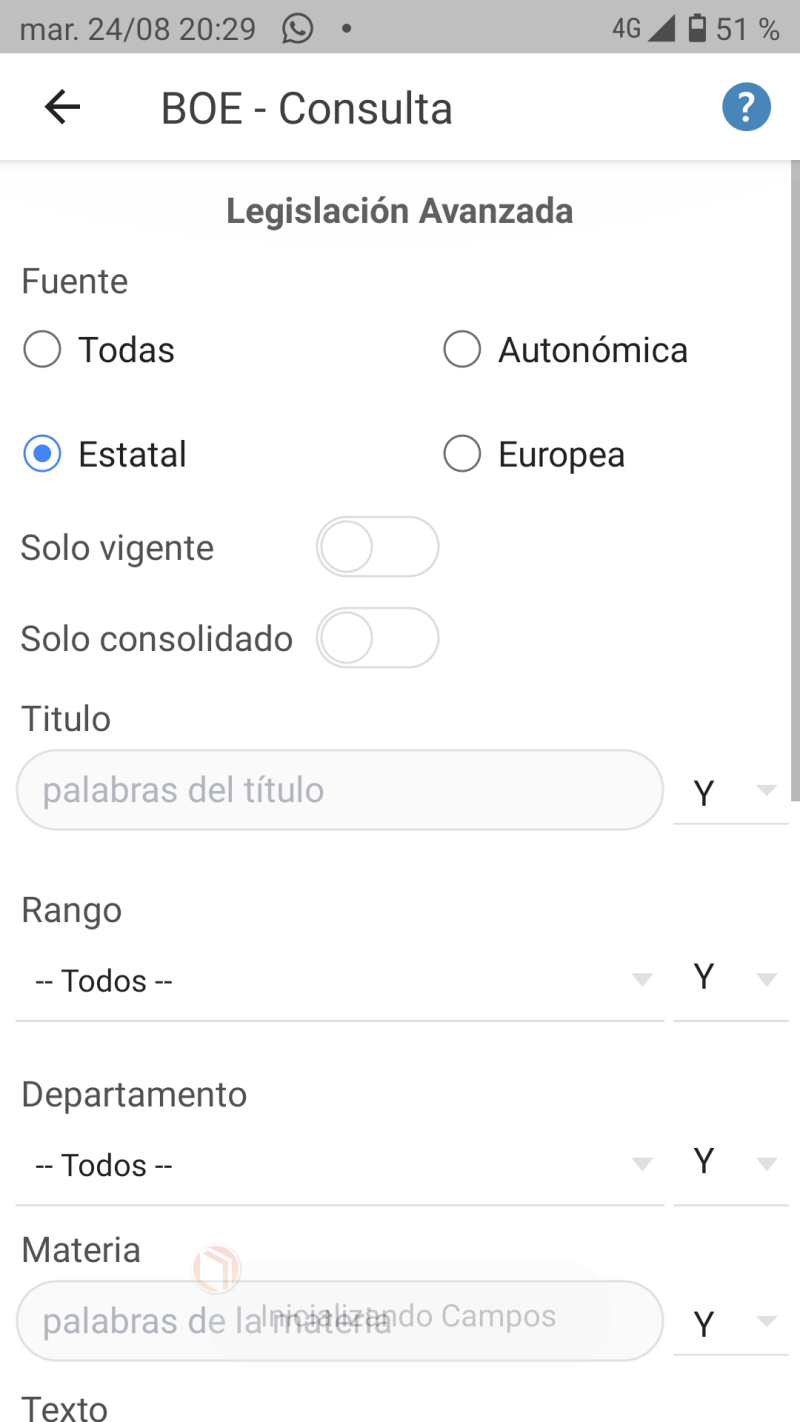The height and width of the screenshot is (1422, 800).
Task: Open the Y operator dropdown beside Titulo
Action: pyautogui.click(x=732, y=792)
